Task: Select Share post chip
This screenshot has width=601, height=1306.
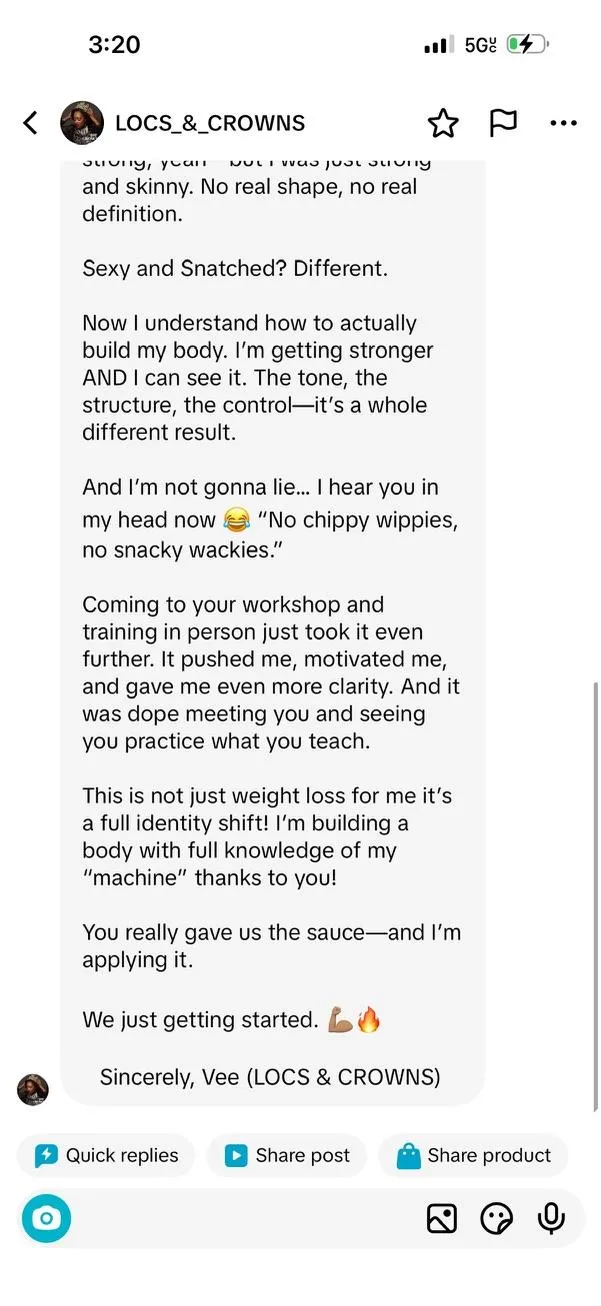Action: [x=287, y=1155]
